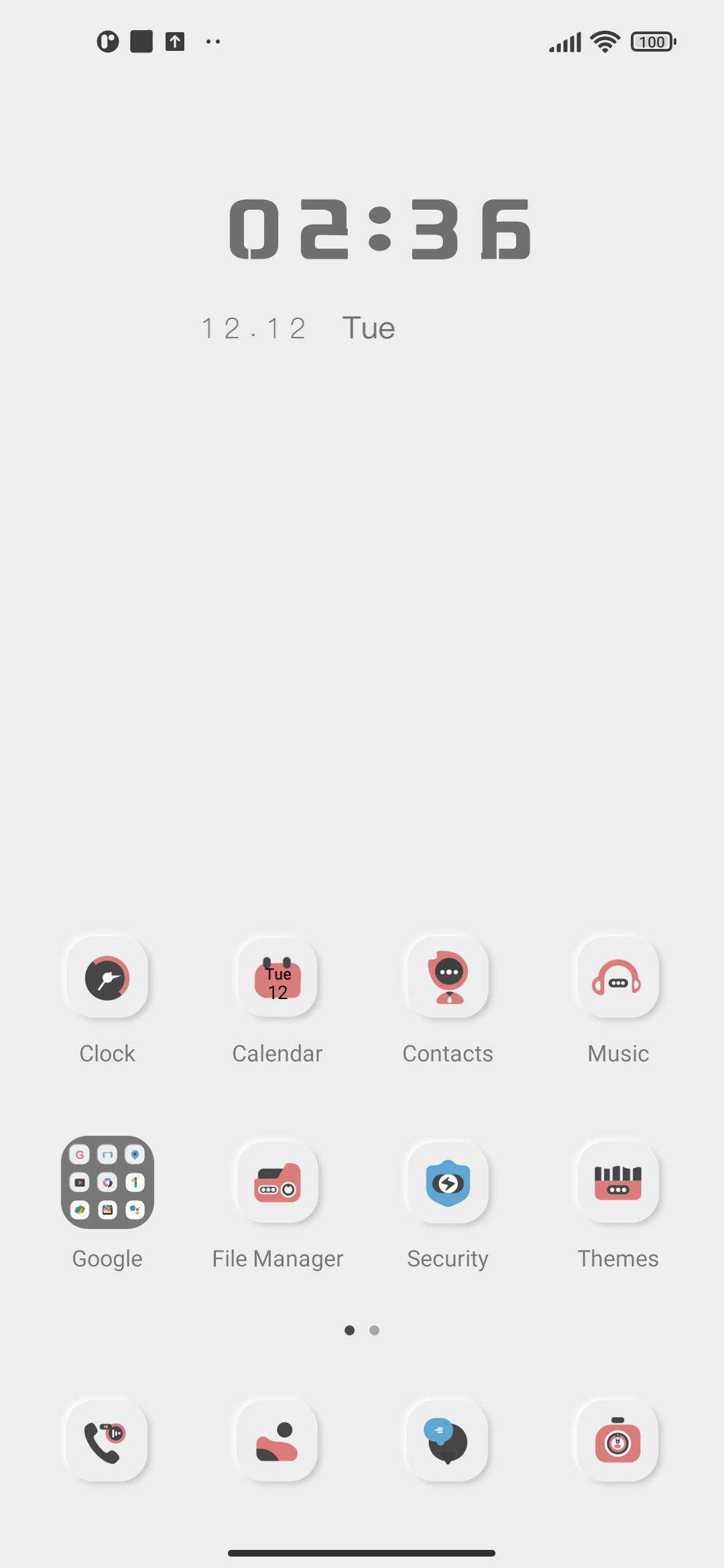724x1568 pixels.
Task: Open the Contacts app icon
Action: pos(448,978)
